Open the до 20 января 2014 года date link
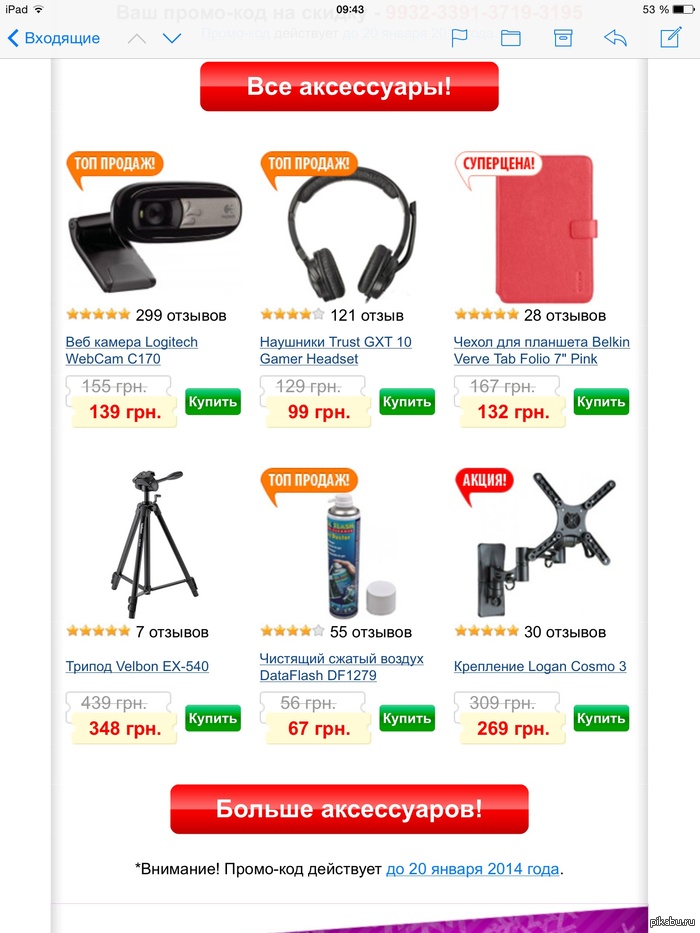The height and width of the screenshot is (933, 700). tap(472, 869)
